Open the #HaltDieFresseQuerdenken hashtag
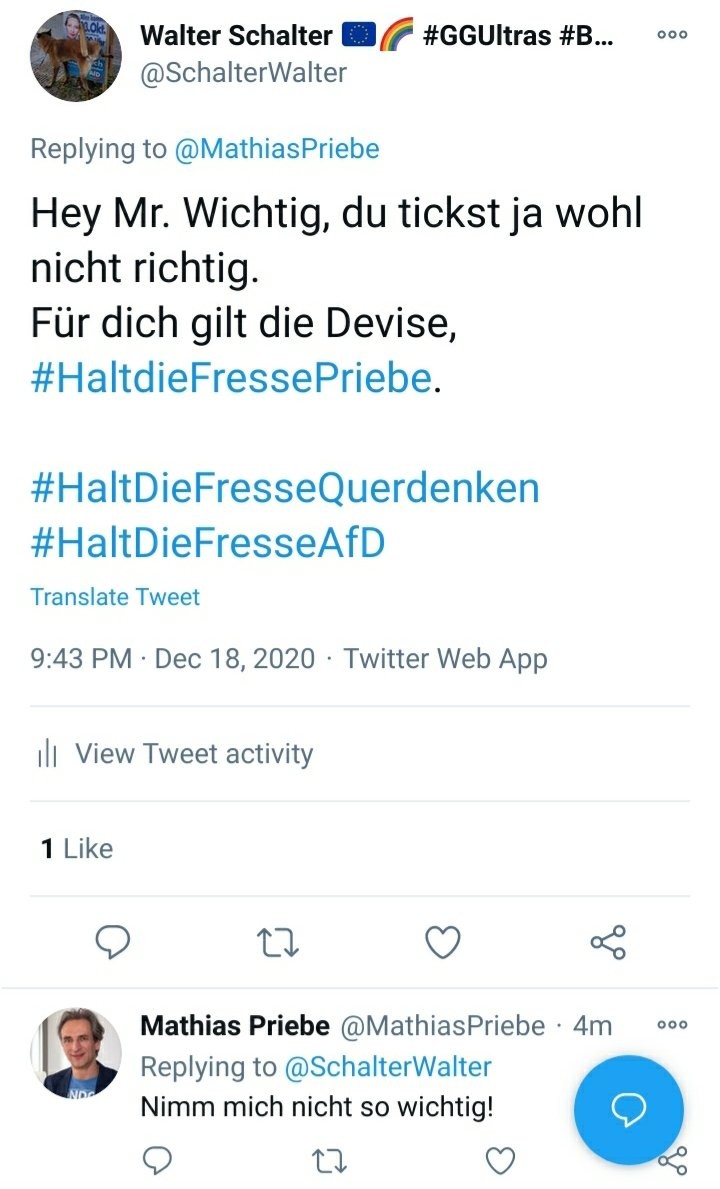 [285, 488]
